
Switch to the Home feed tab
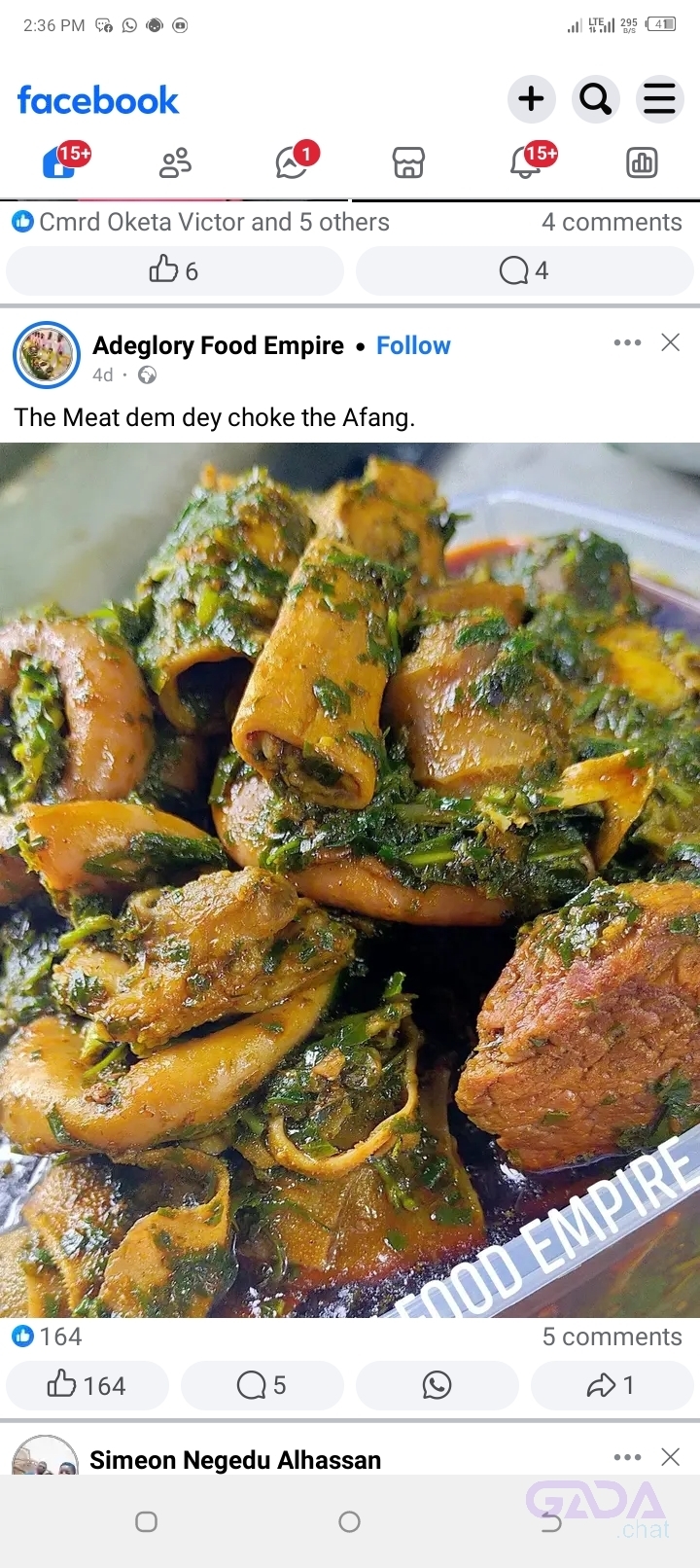[x=58, y=162]
